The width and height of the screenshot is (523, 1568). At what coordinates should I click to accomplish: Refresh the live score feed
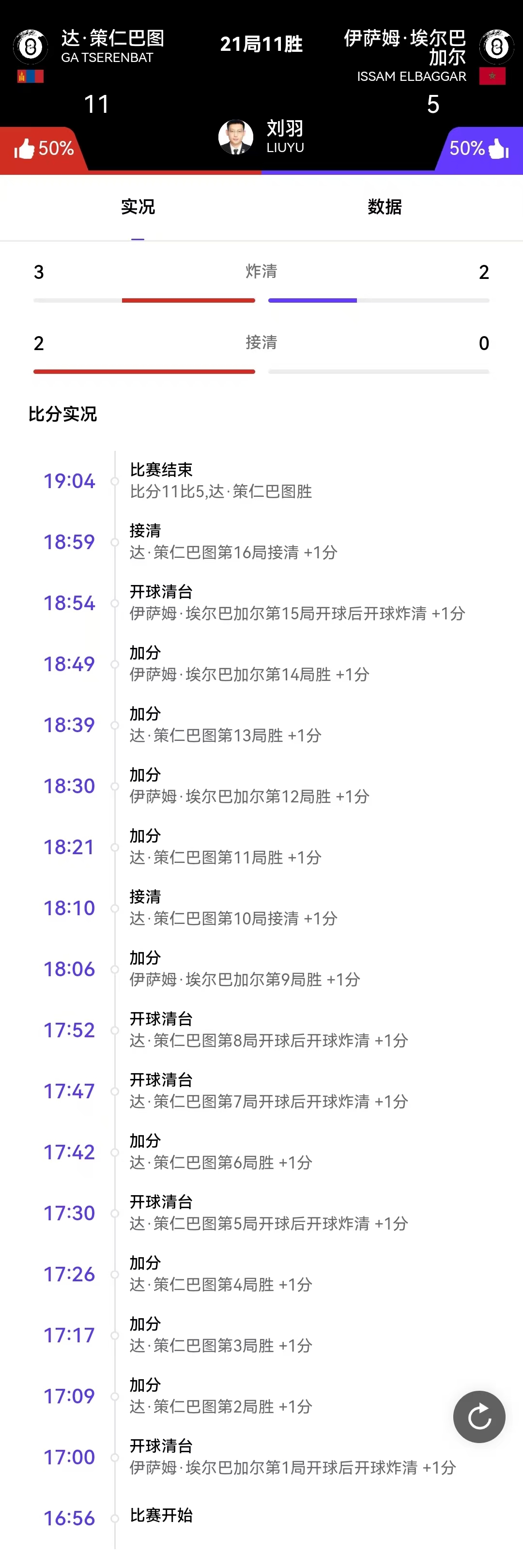[479, 1416]
